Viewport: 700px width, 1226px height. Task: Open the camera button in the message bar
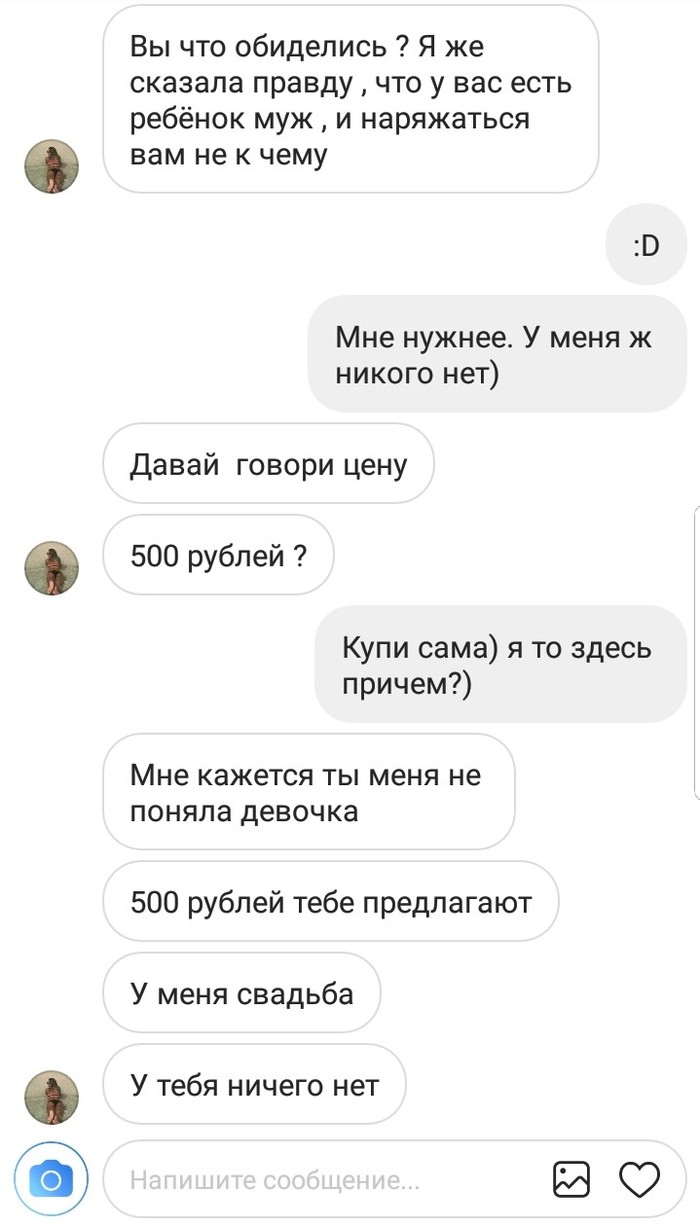(51, 1180)
